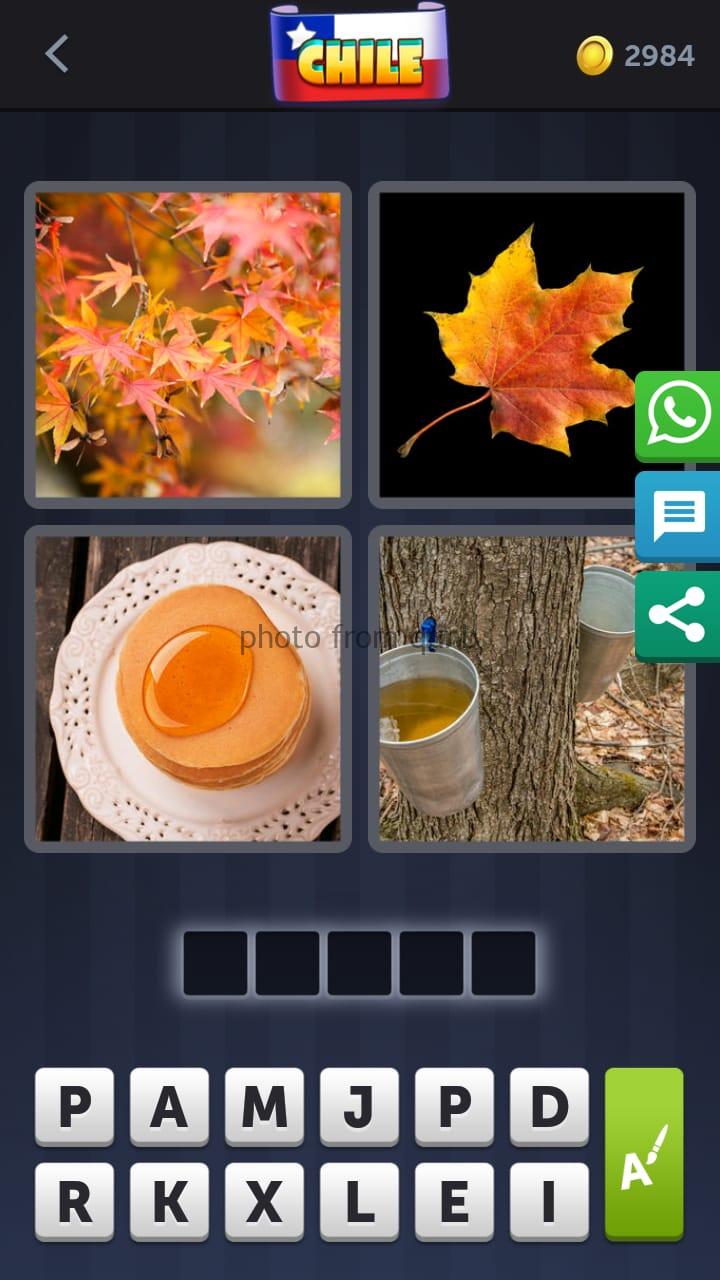
Task: Enlarge the pink maple branches picture
Action: (x=188, y=345)
